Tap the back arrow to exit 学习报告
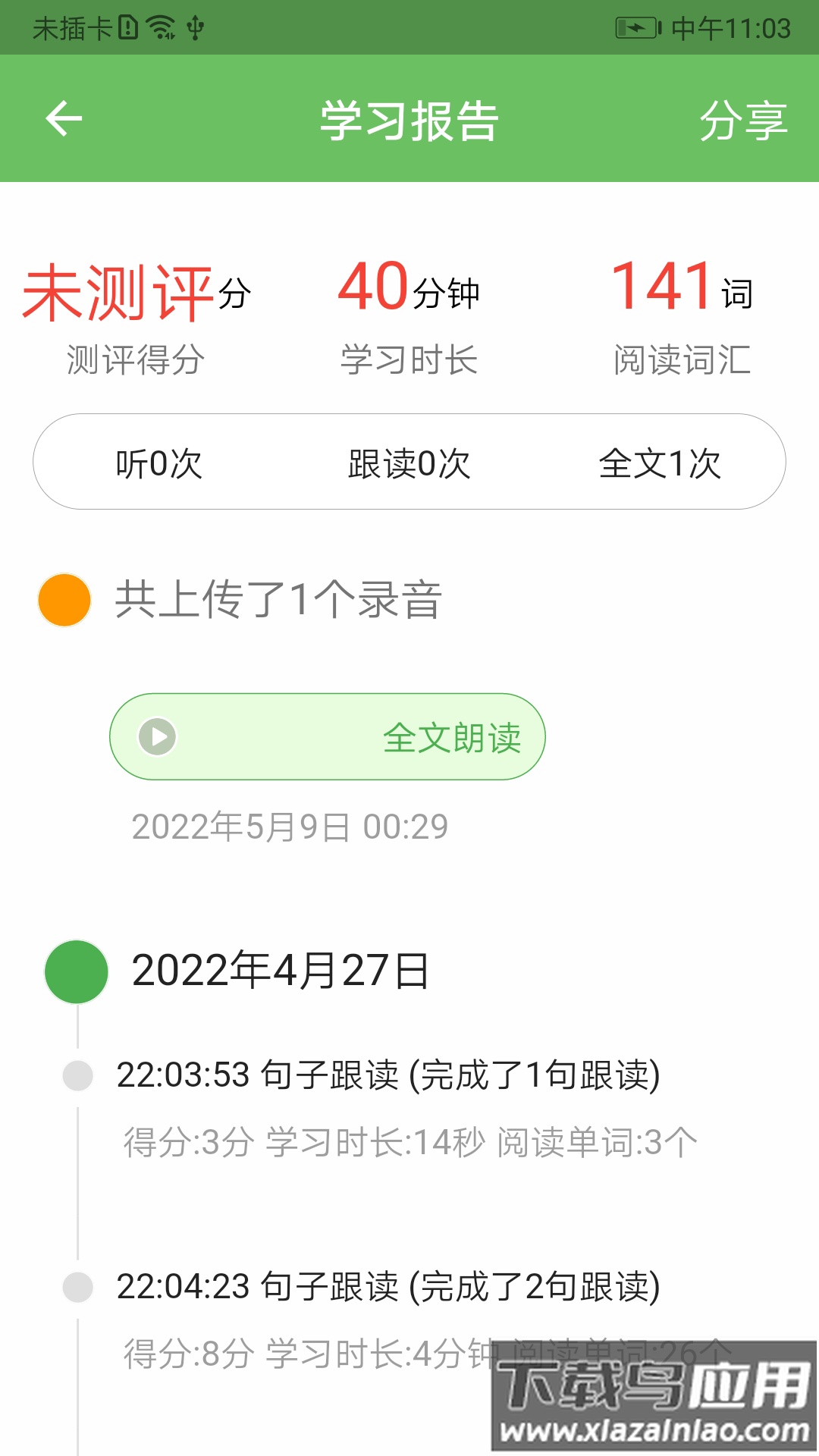 coord(64,119)
